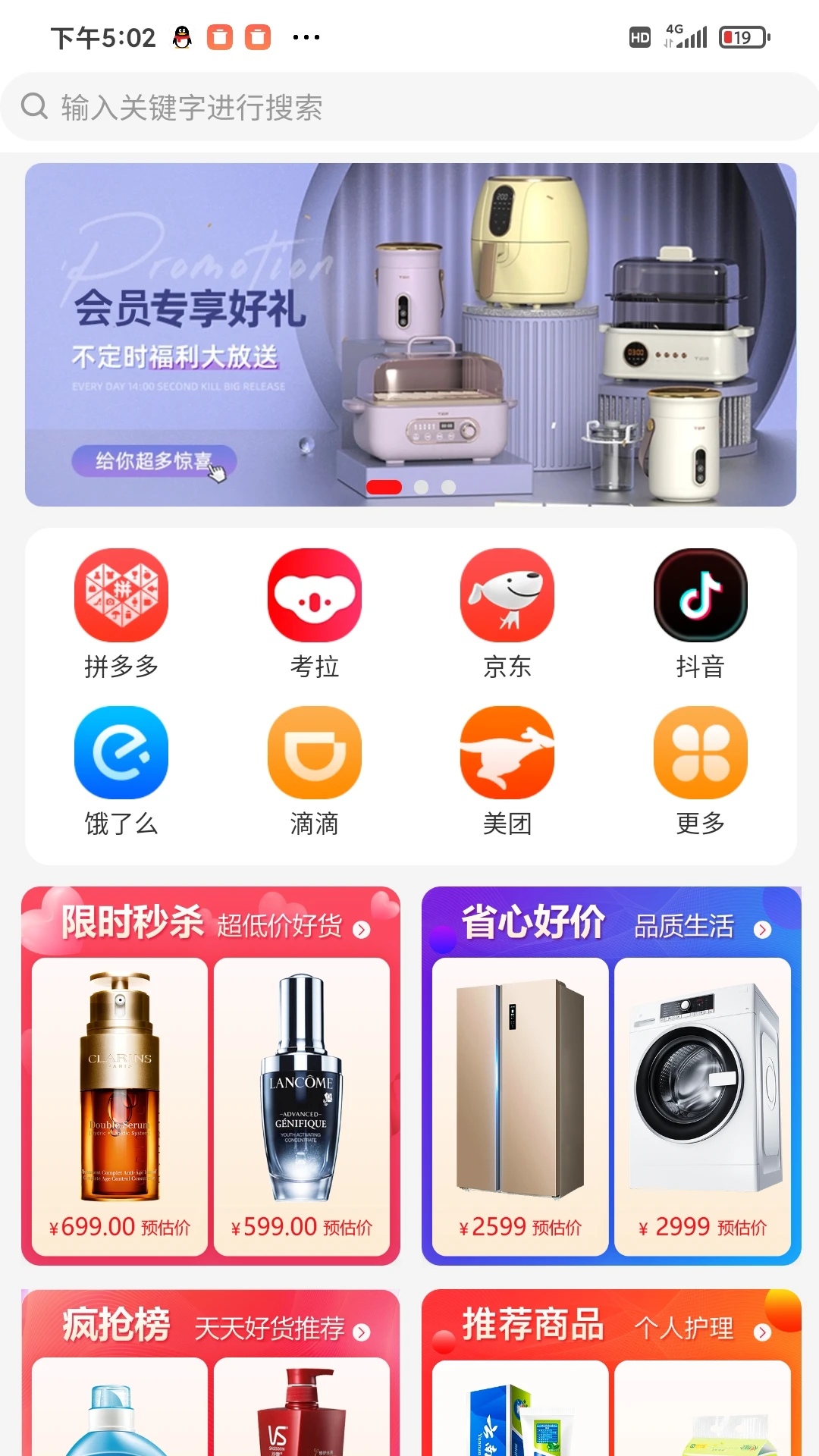
Task: Tap the keyword search input field
Action: [x=303, y=109]
